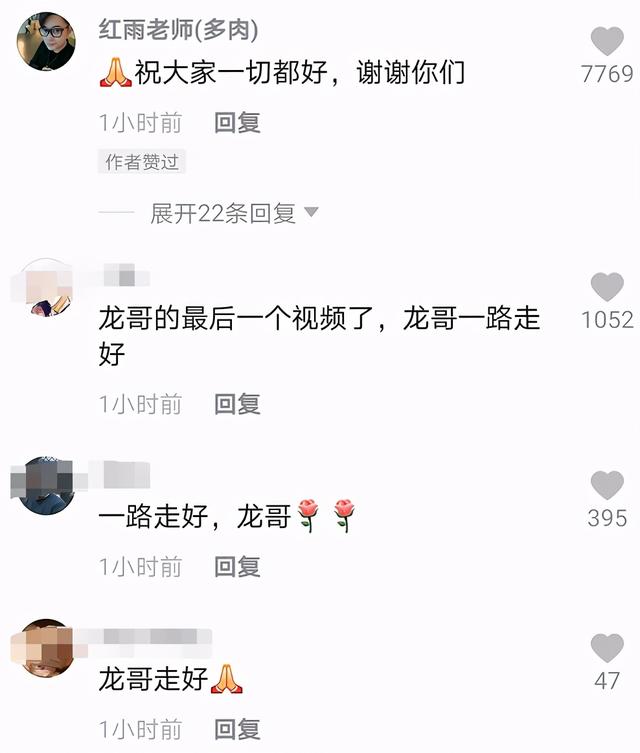Like 红雨老师's comment with 7769 likes
This screenshot has height=753, width=640.
point(607,41)
